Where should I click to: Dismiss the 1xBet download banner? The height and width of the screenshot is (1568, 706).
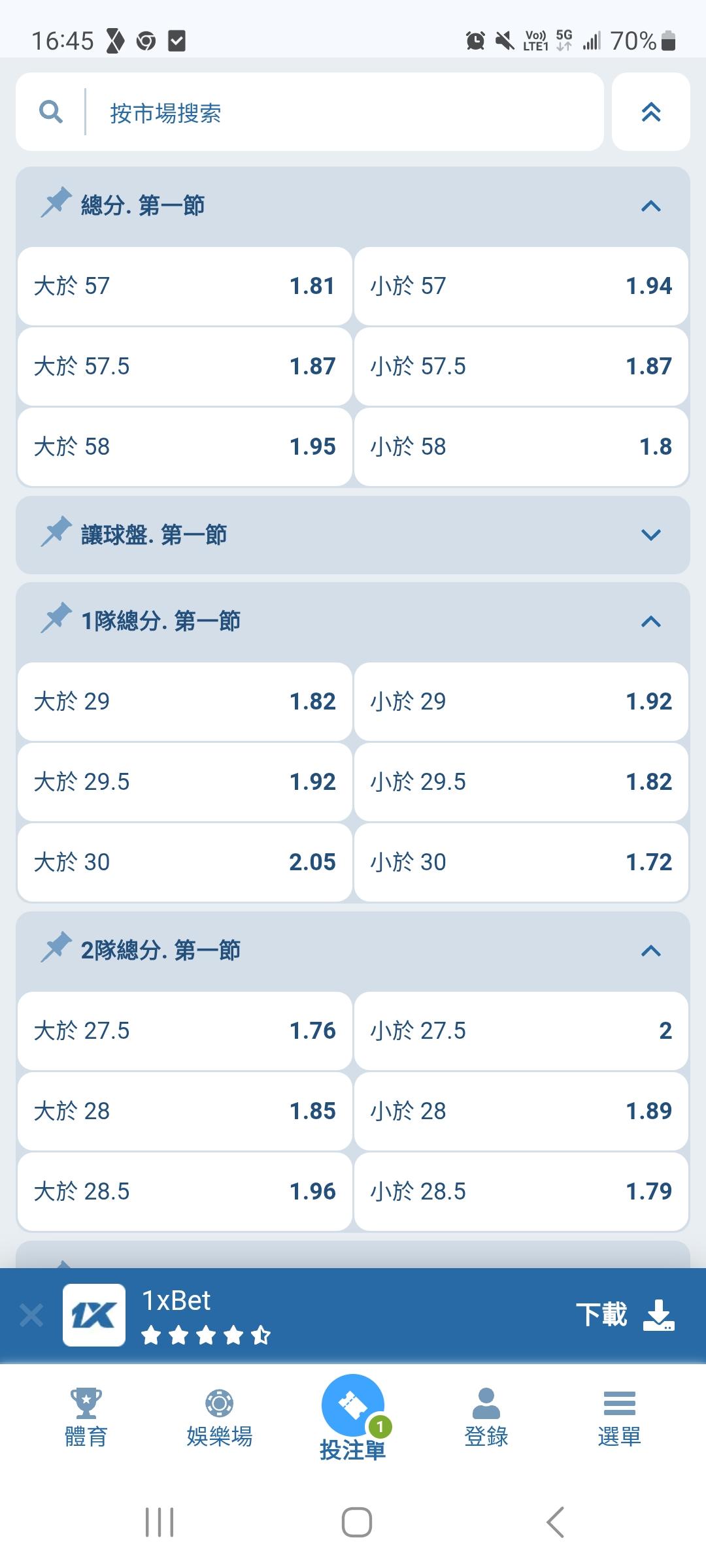pyautogui.click(x=31, y=1315)
